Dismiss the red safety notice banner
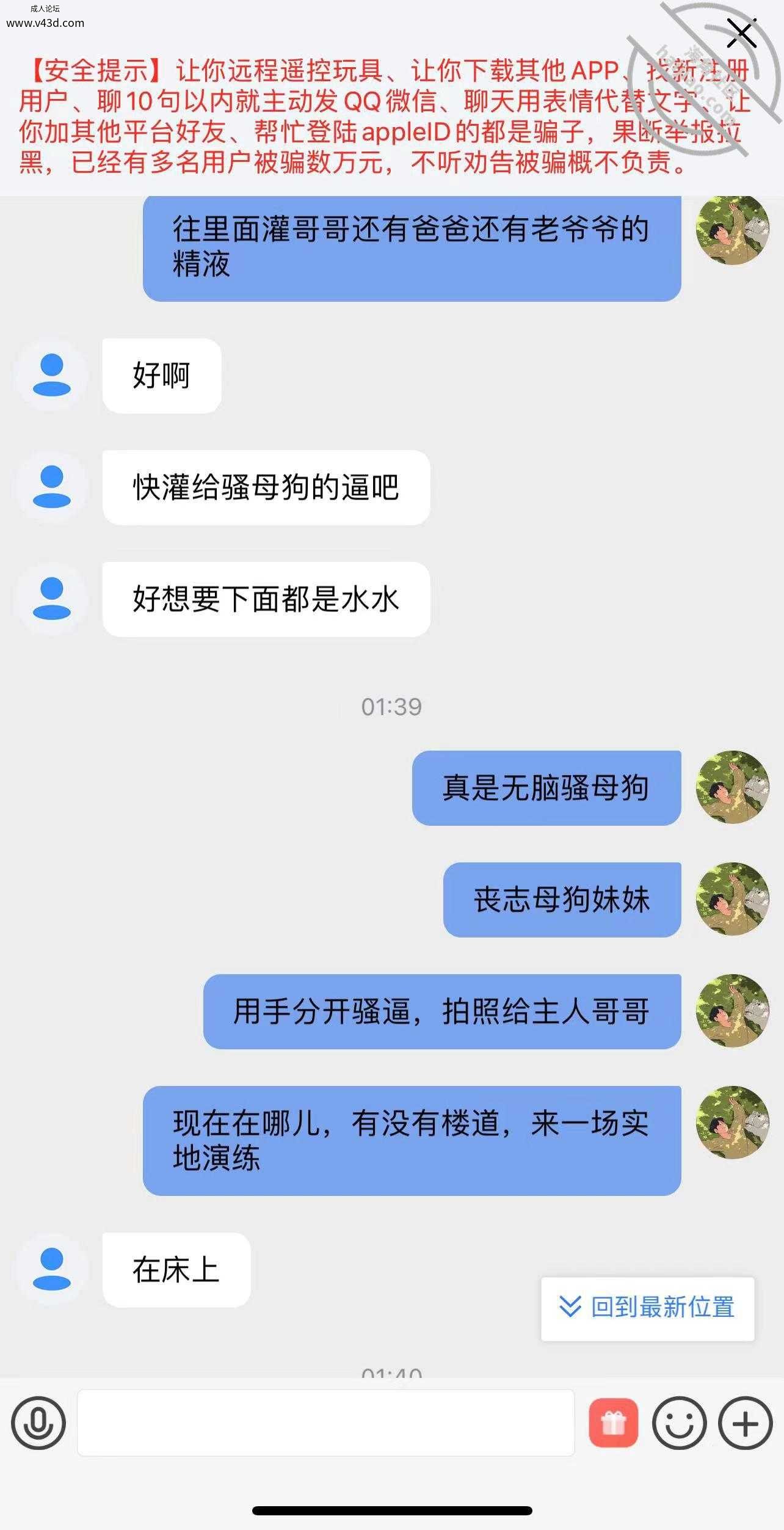The height and width of the screenshot is (1530, 784). [741, 33]
